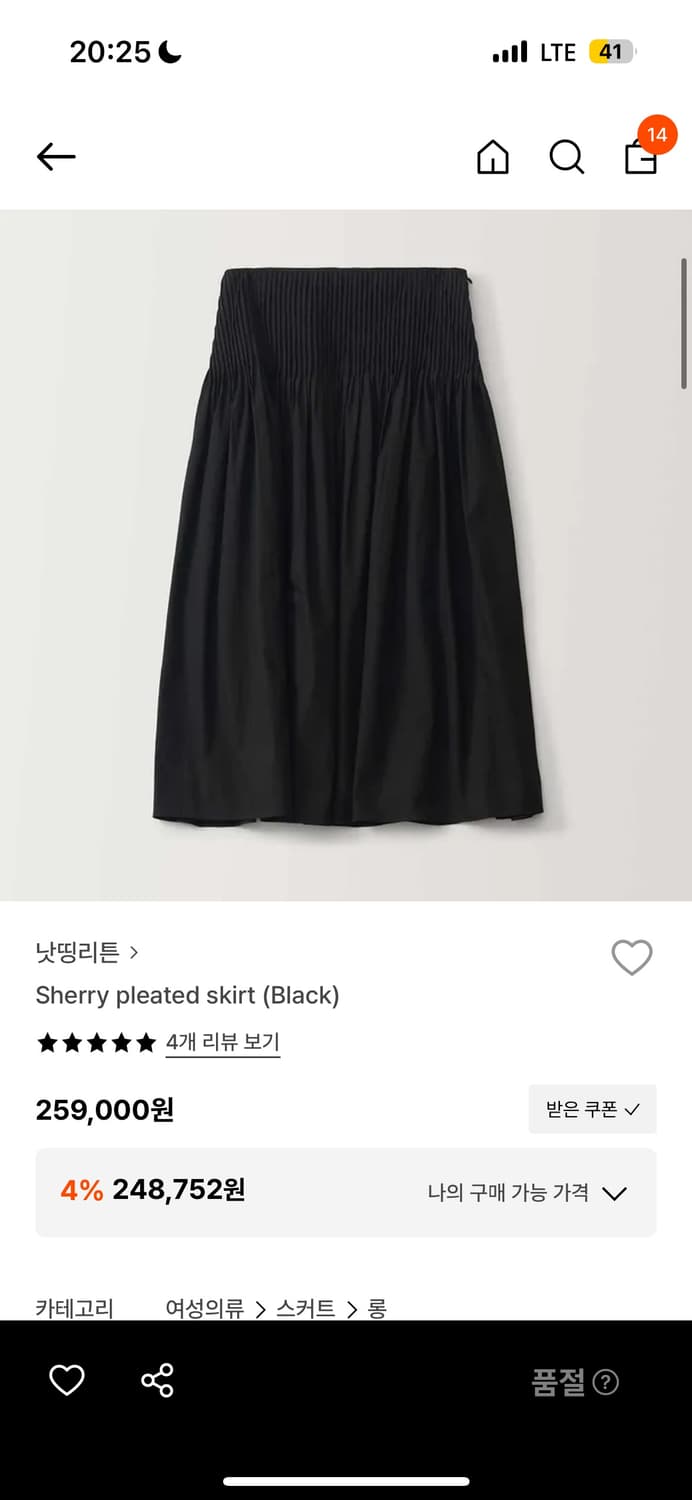The height and width of the screenshot is (1500, 692).
Task: Expand 나의 구매 가능 가격 details
Action: (x=527, y=1193)
